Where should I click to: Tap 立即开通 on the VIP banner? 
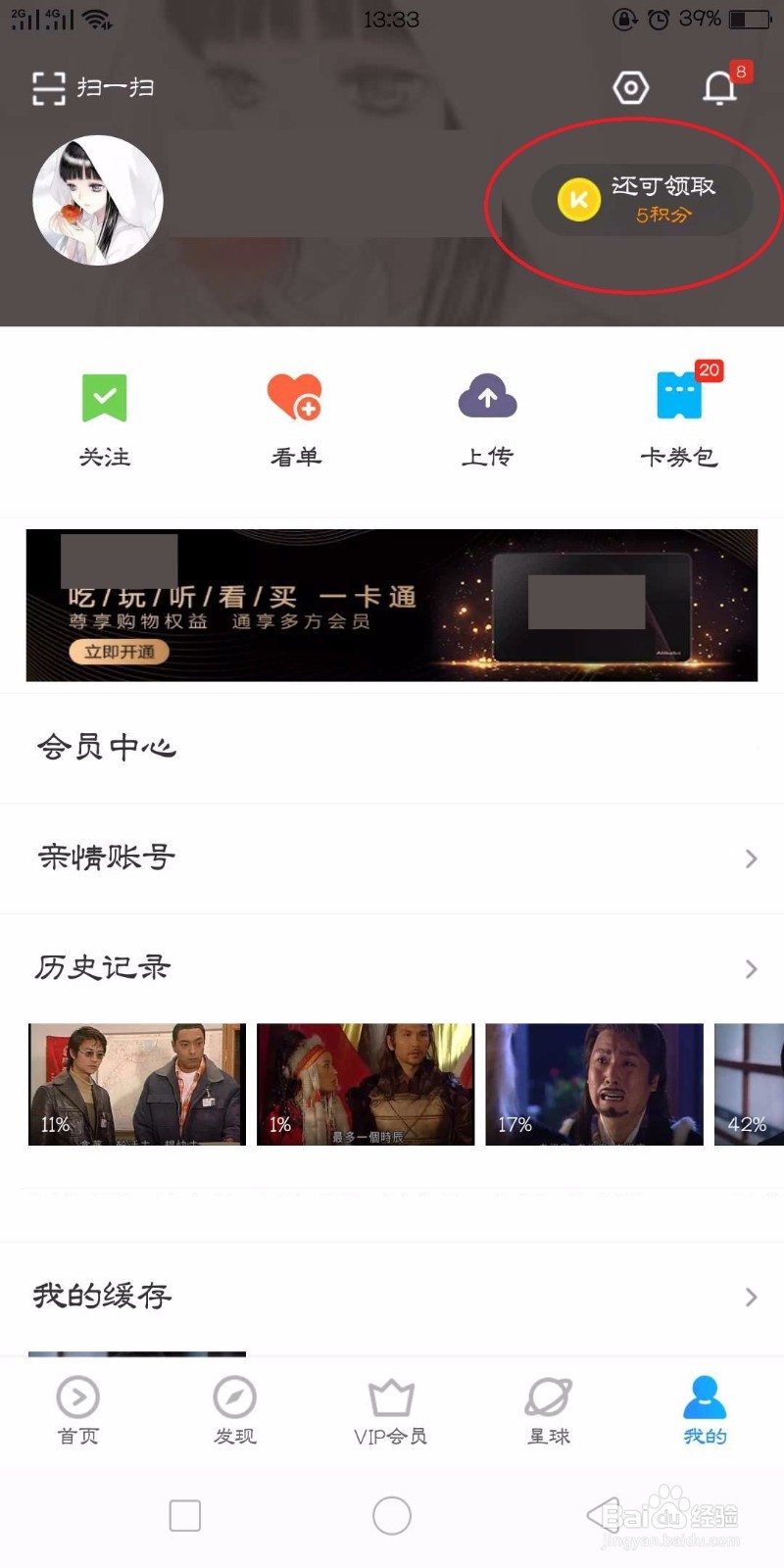pyautogui.click(x=120, y=651)
